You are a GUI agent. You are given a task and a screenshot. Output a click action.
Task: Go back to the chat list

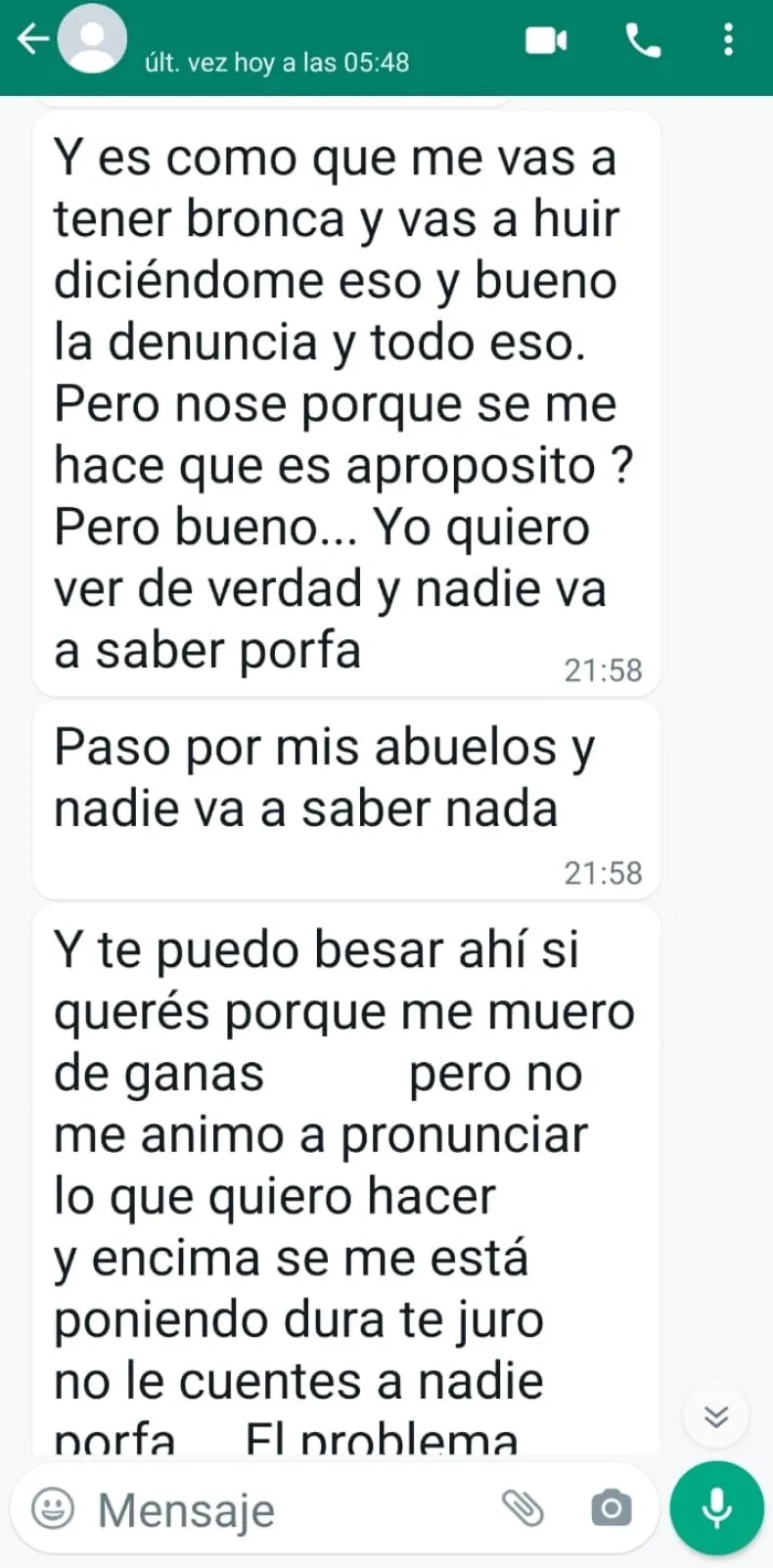click(x=32, y=40)
